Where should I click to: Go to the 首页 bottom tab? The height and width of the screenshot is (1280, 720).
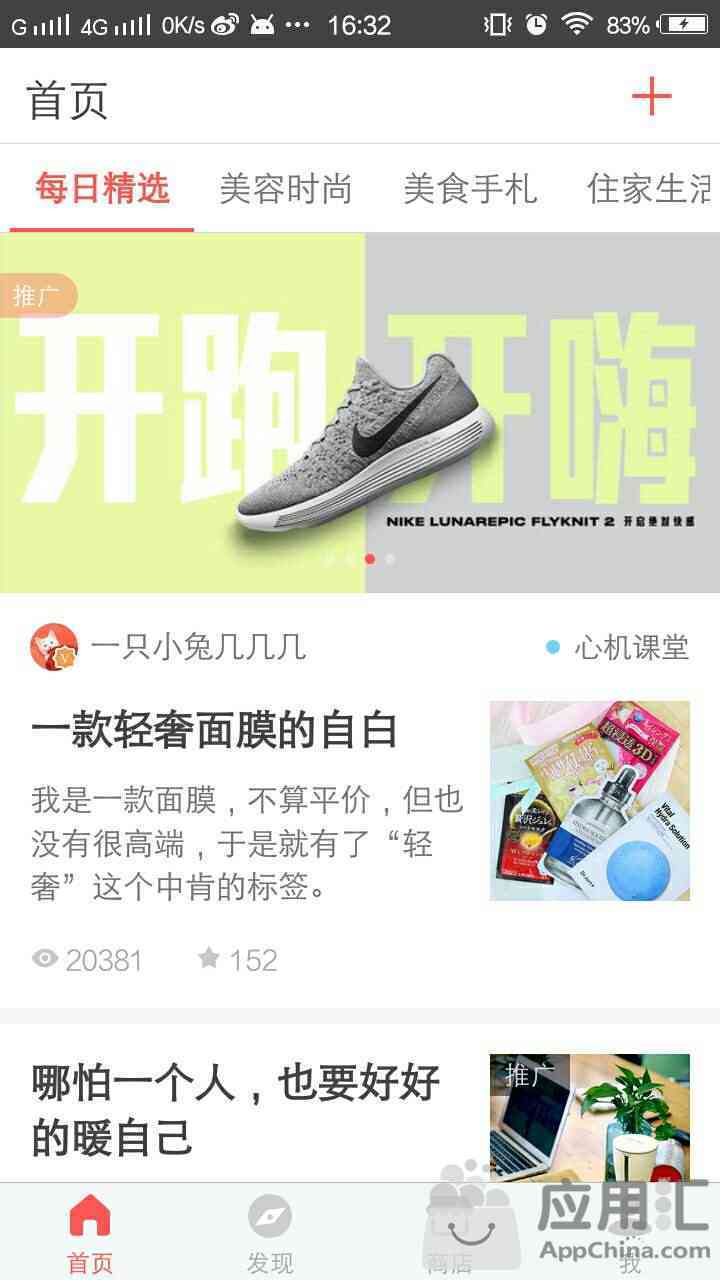click(x=90, y=1232)
